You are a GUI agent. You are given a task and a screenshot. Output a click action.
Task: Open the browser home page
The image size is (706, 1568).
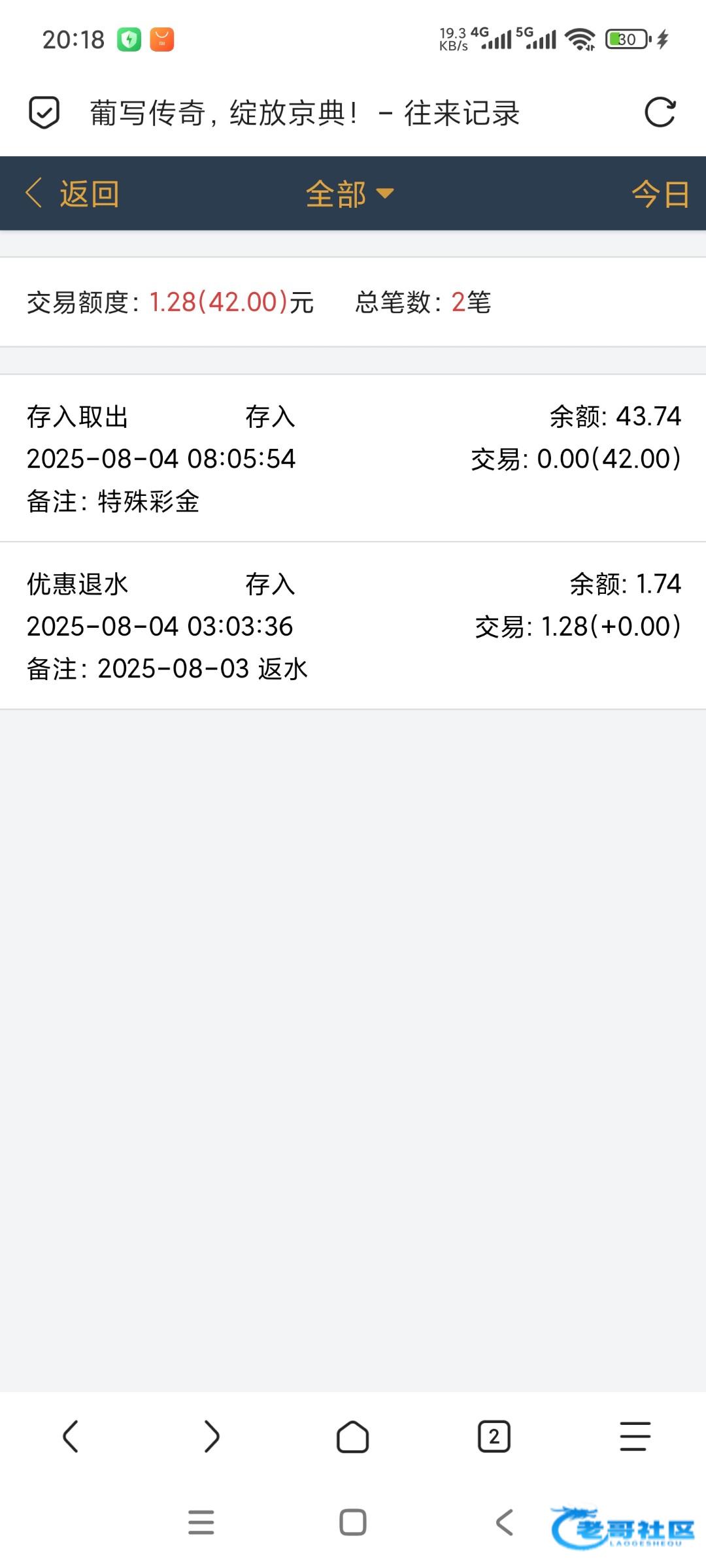353,1437
